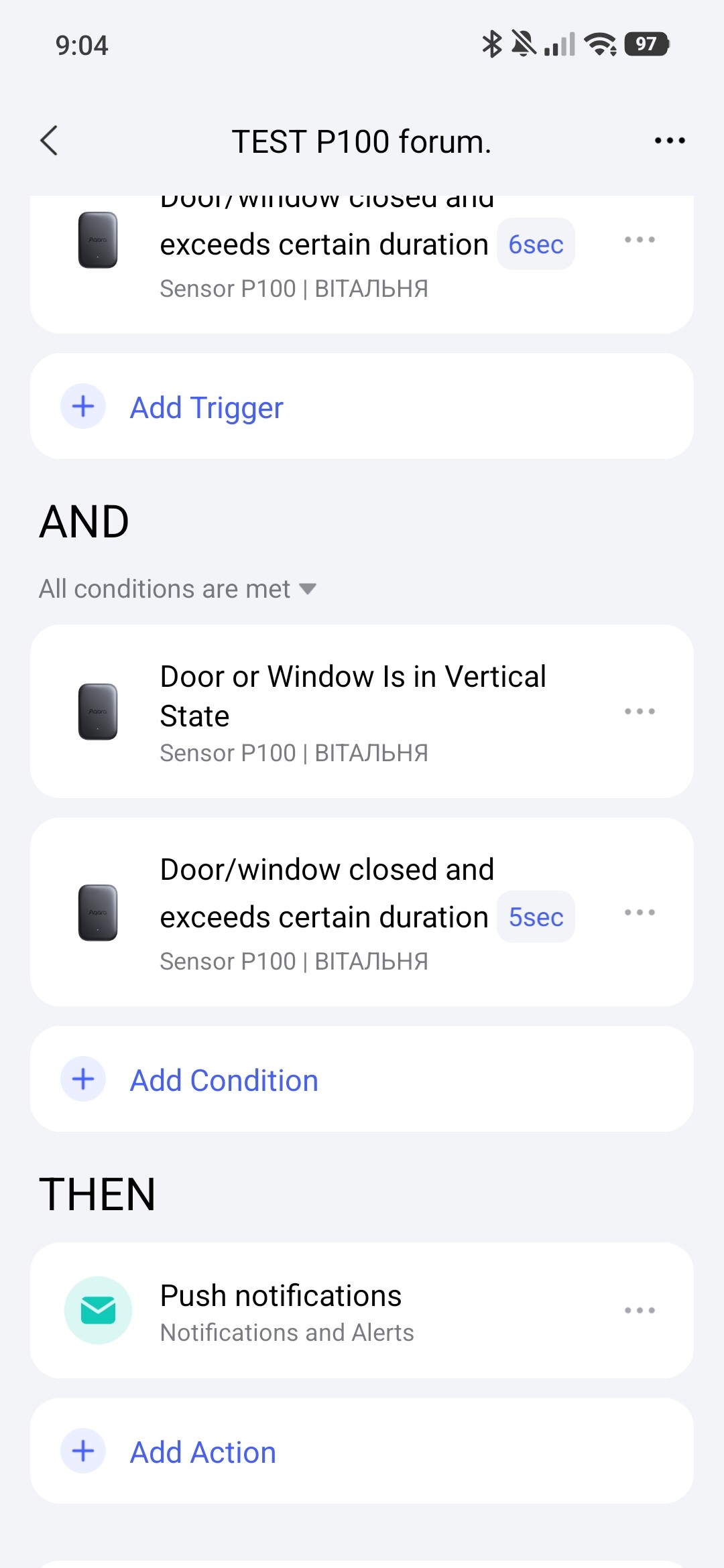Screen dimensions: 724x1568
Task: Open the overflow menu in the title bar
Action: [669, 141]
